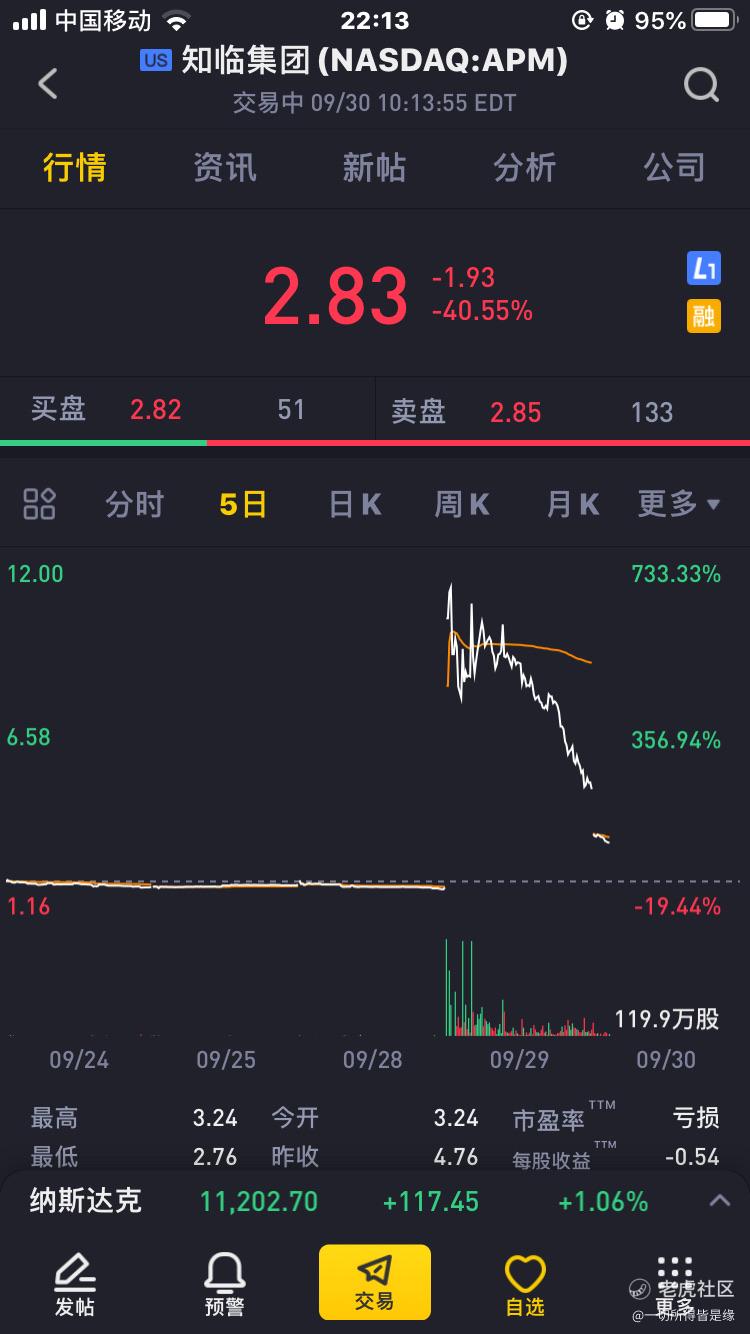
Task: Expand the 纳斯达克 index bar
Action: [375, 1201]
